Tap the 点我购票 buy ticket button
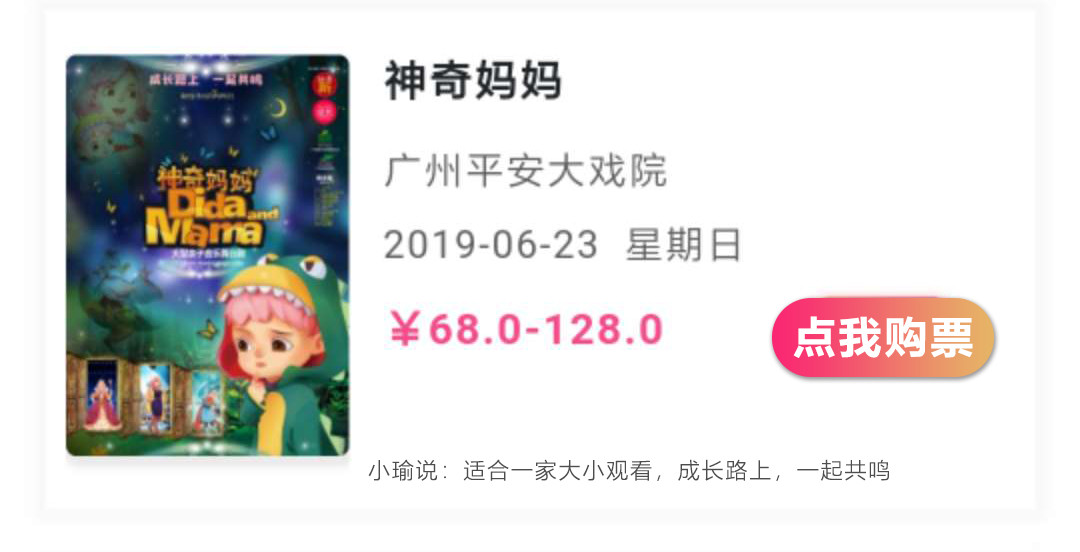The width and height of the screenshot is (1080, 552). (x=883, y=338)
